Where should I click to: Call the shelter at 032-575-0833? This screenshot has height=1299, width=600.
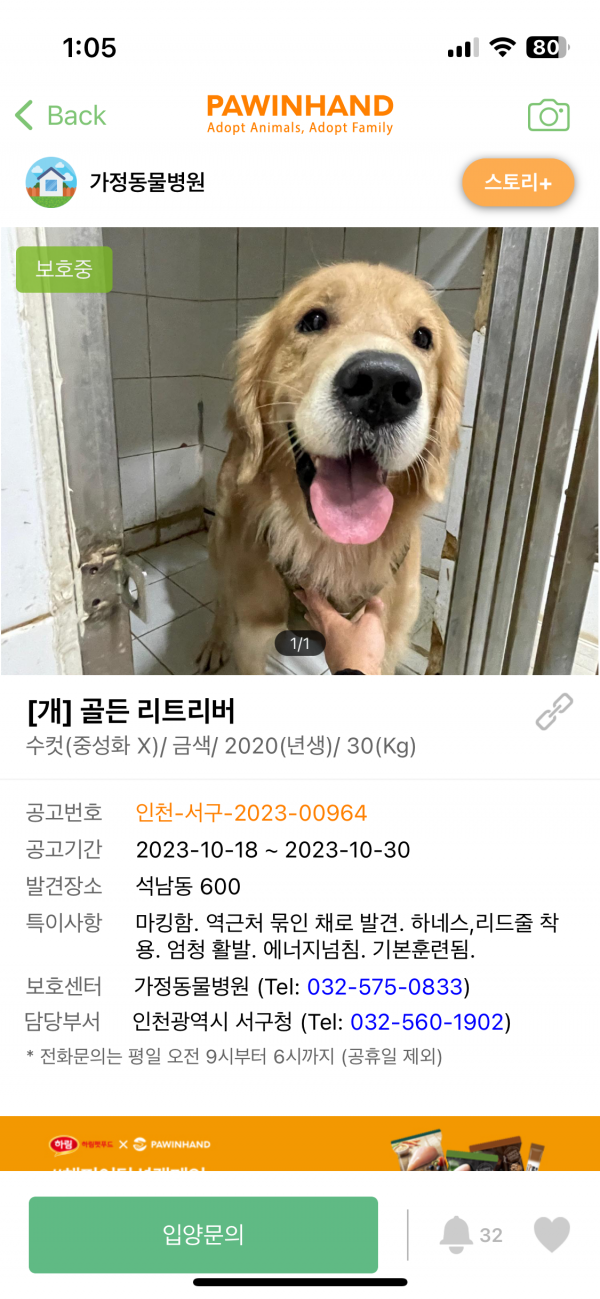click(x=385, y=987)
